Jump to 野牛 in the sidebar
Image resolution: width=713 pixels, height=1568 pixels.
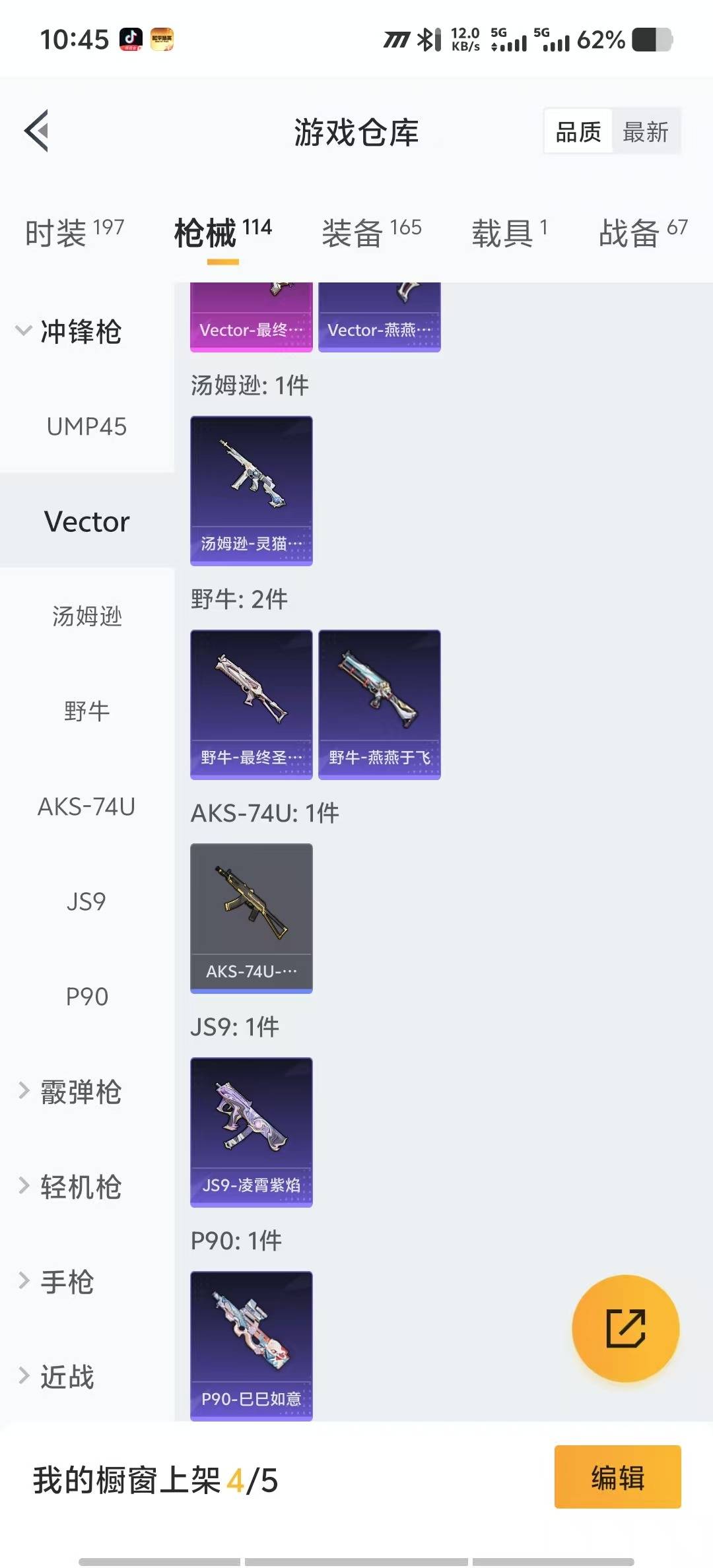click(x=86, y=711)
